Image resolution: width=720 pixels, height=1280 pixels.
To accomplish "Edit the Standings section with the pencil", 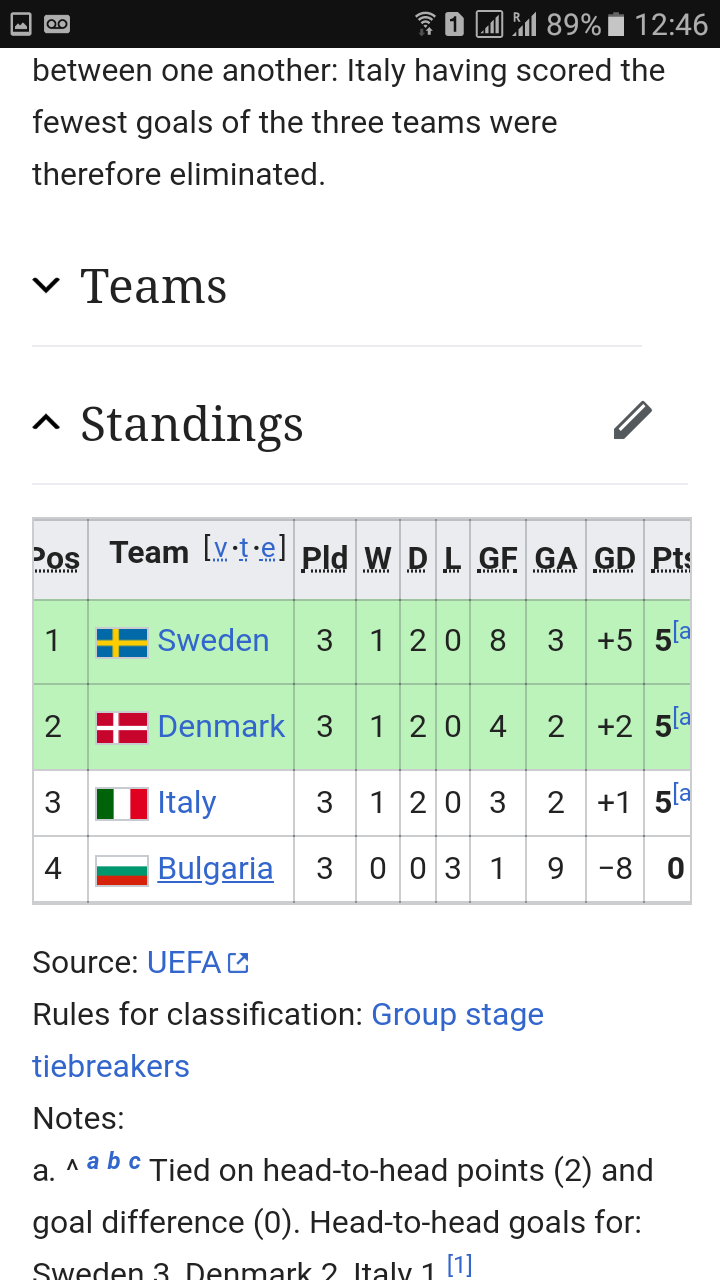I will click(x=632, y=421).
